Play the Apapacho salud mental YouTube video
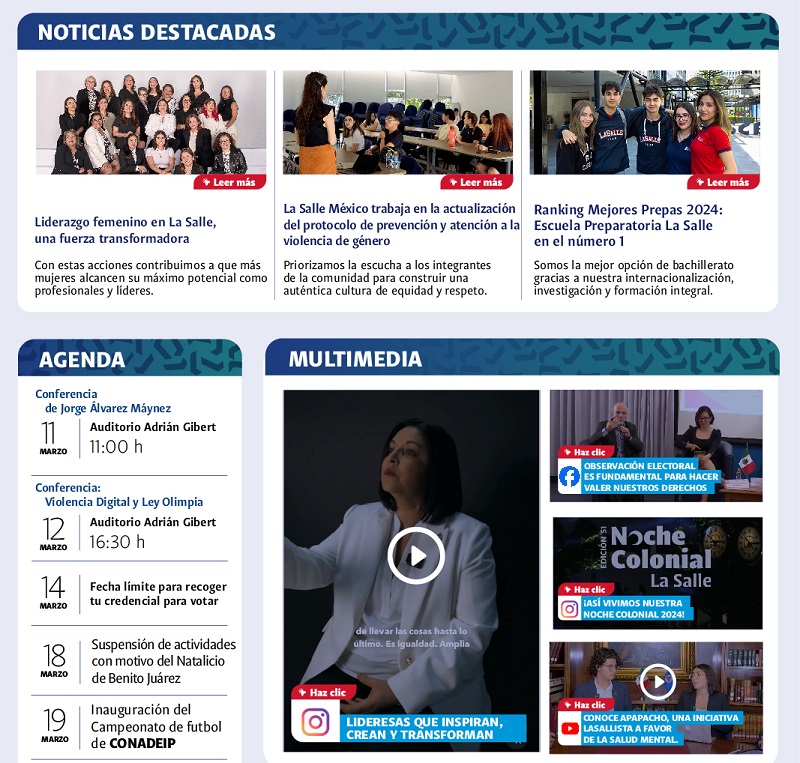Screen dimensions: 800x763 point(657,682)
